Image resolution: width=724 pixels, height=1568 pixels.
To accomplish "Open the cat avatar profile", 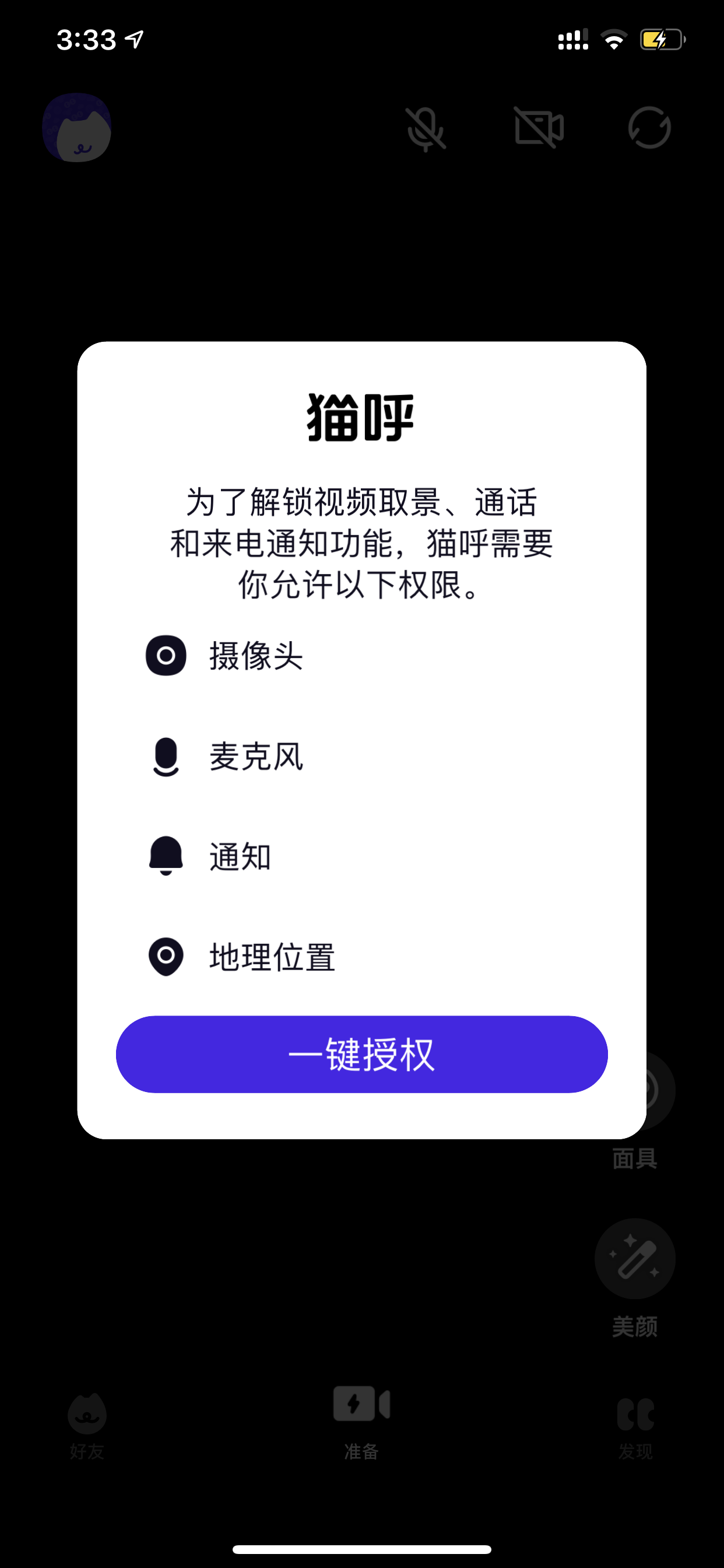I will 77,127.
